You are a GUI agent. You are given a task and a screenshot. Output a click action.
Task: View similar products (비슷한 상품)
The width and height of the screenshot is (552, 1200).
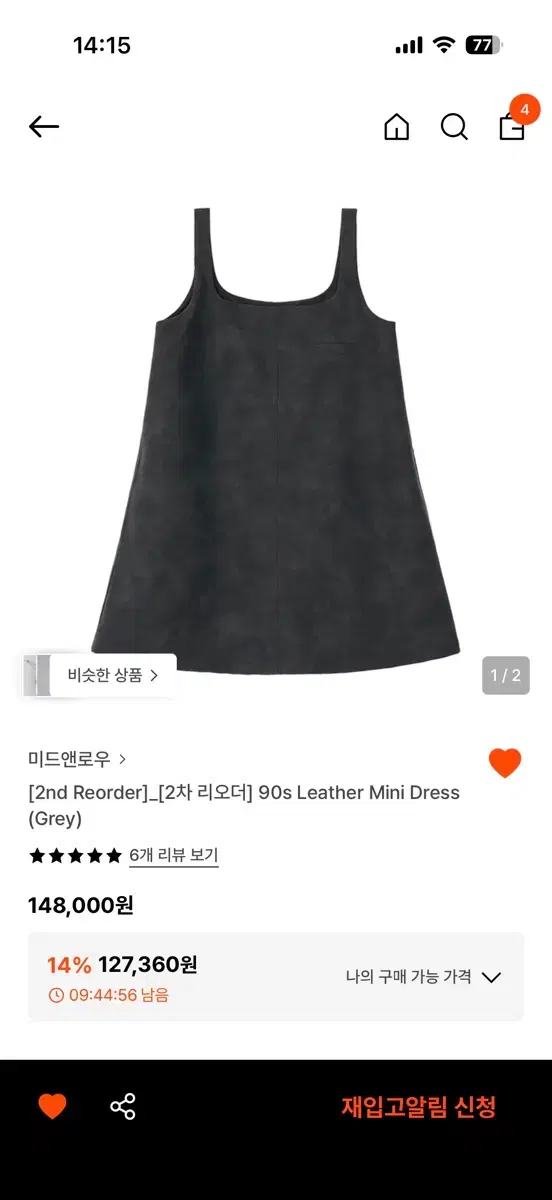pyautogui.click(x=99, y=675)
